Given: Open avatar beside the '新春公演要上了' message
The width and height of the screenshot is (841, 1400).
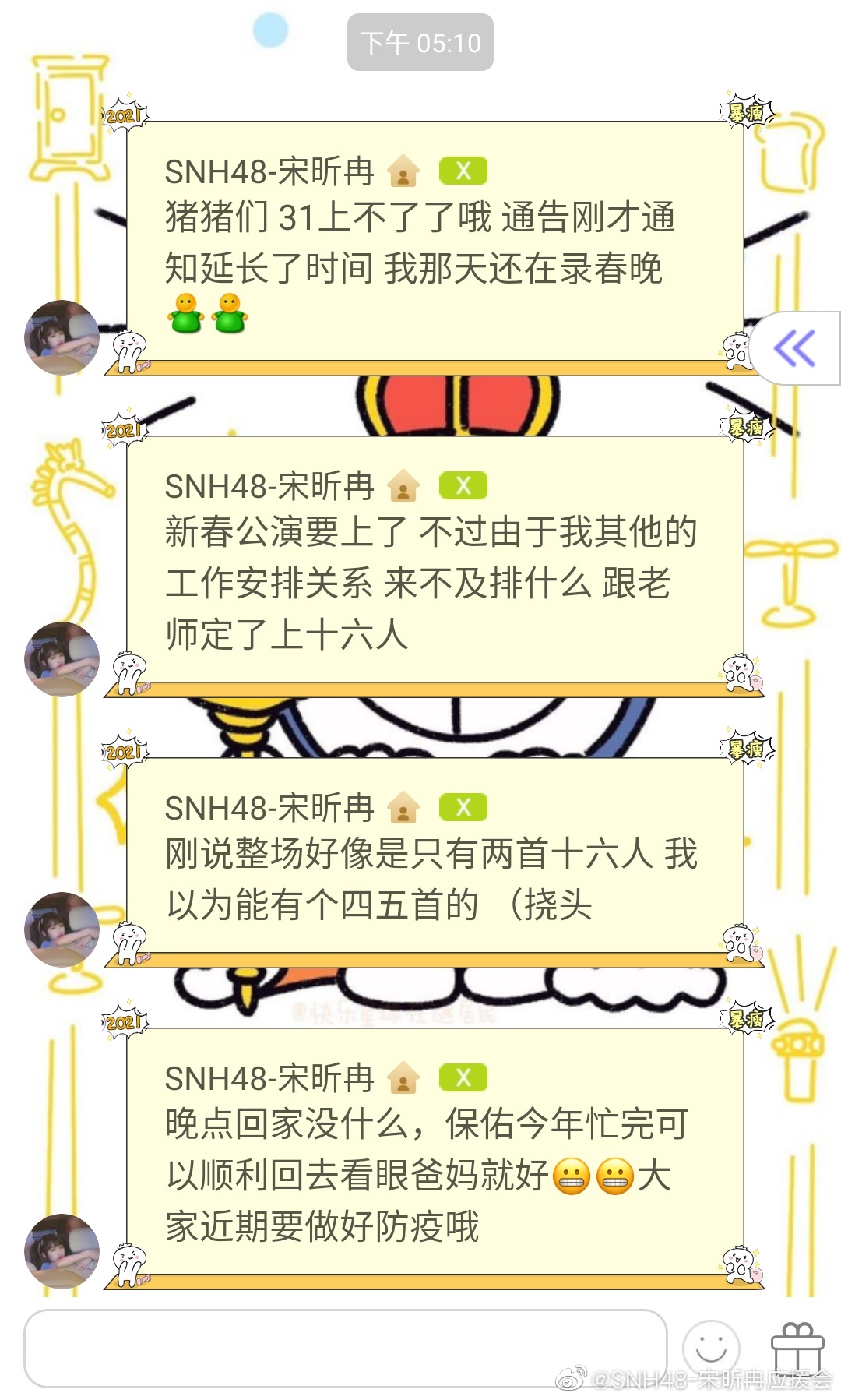Looking at the screenshot, I should pos(62,659).
